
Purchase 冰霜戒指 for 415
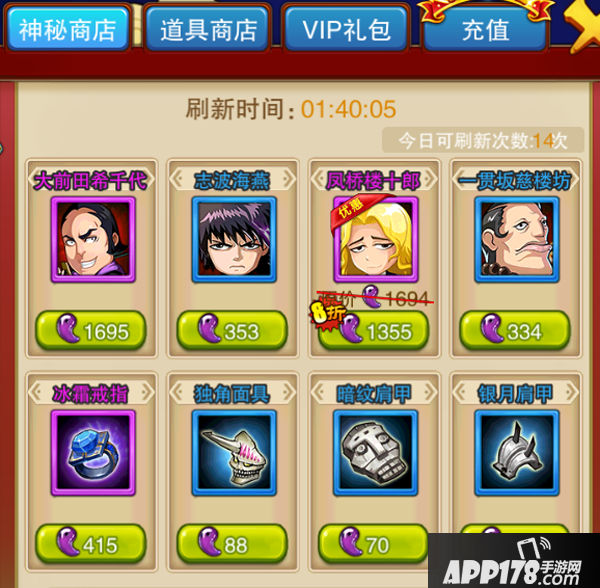[91, 545]
